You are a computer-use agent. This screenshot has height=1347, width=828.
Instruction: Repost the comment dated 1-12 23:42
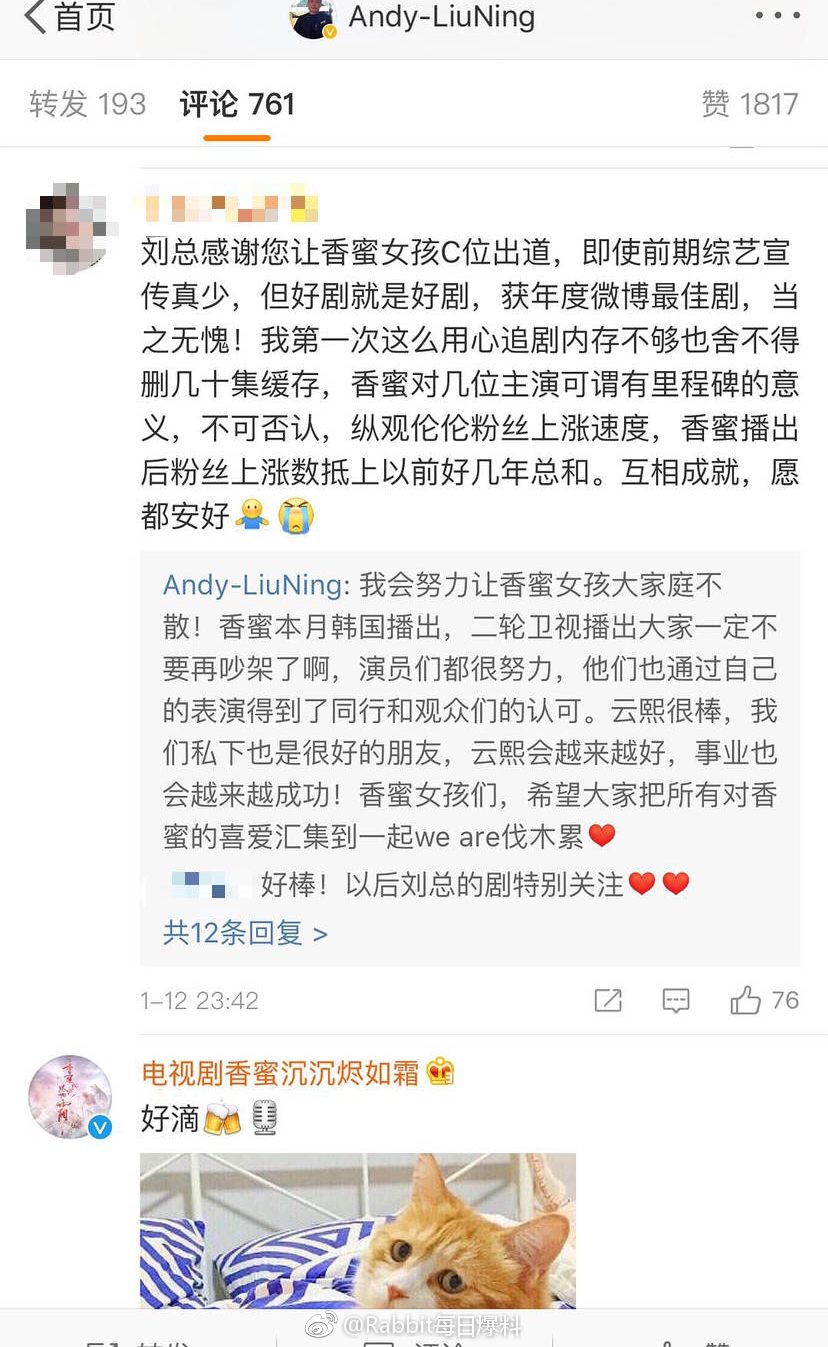(x=608, y=1000)
